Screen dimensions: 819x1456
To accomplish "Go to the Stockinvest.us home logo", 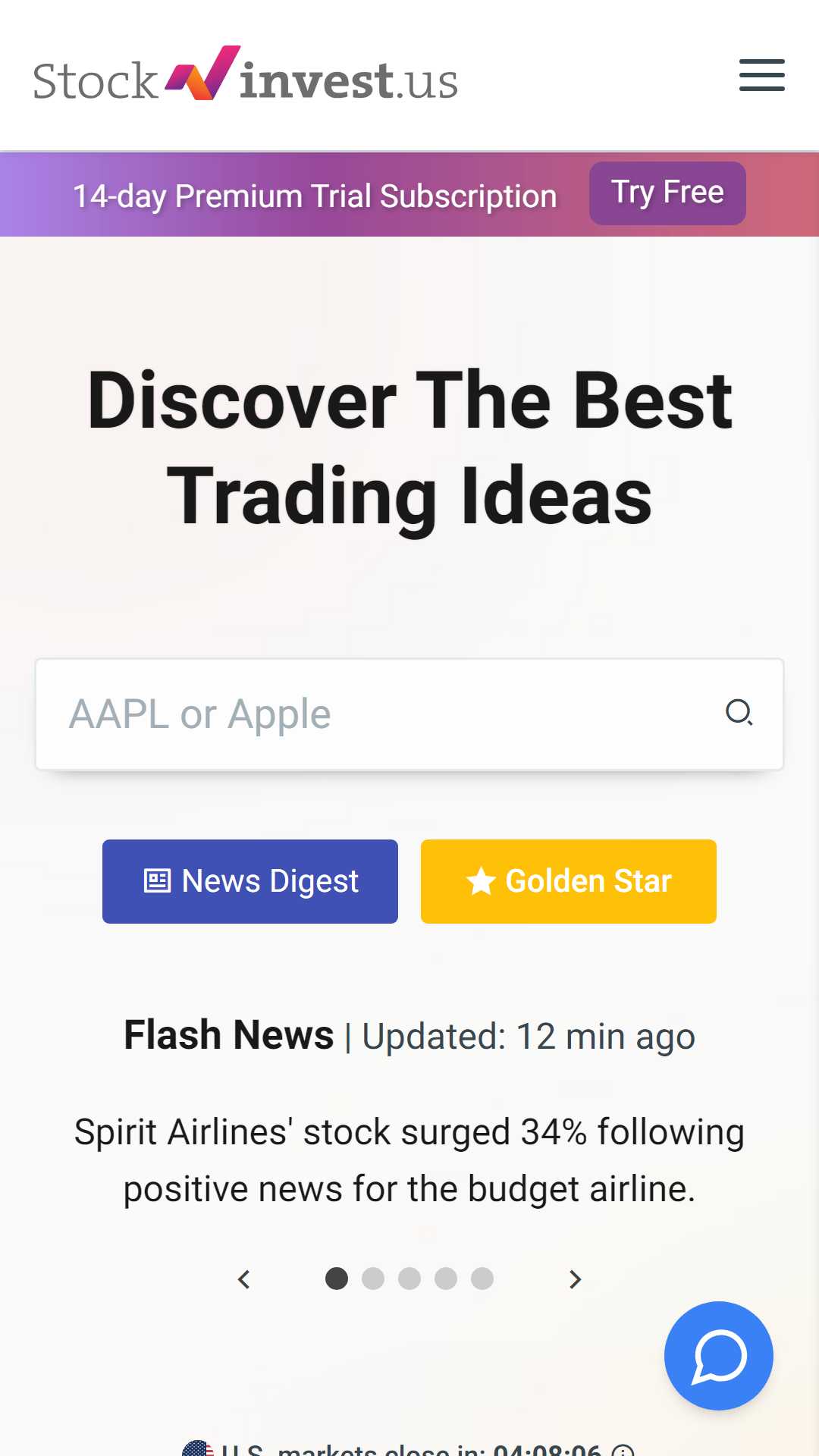I will tap(245, 76).
